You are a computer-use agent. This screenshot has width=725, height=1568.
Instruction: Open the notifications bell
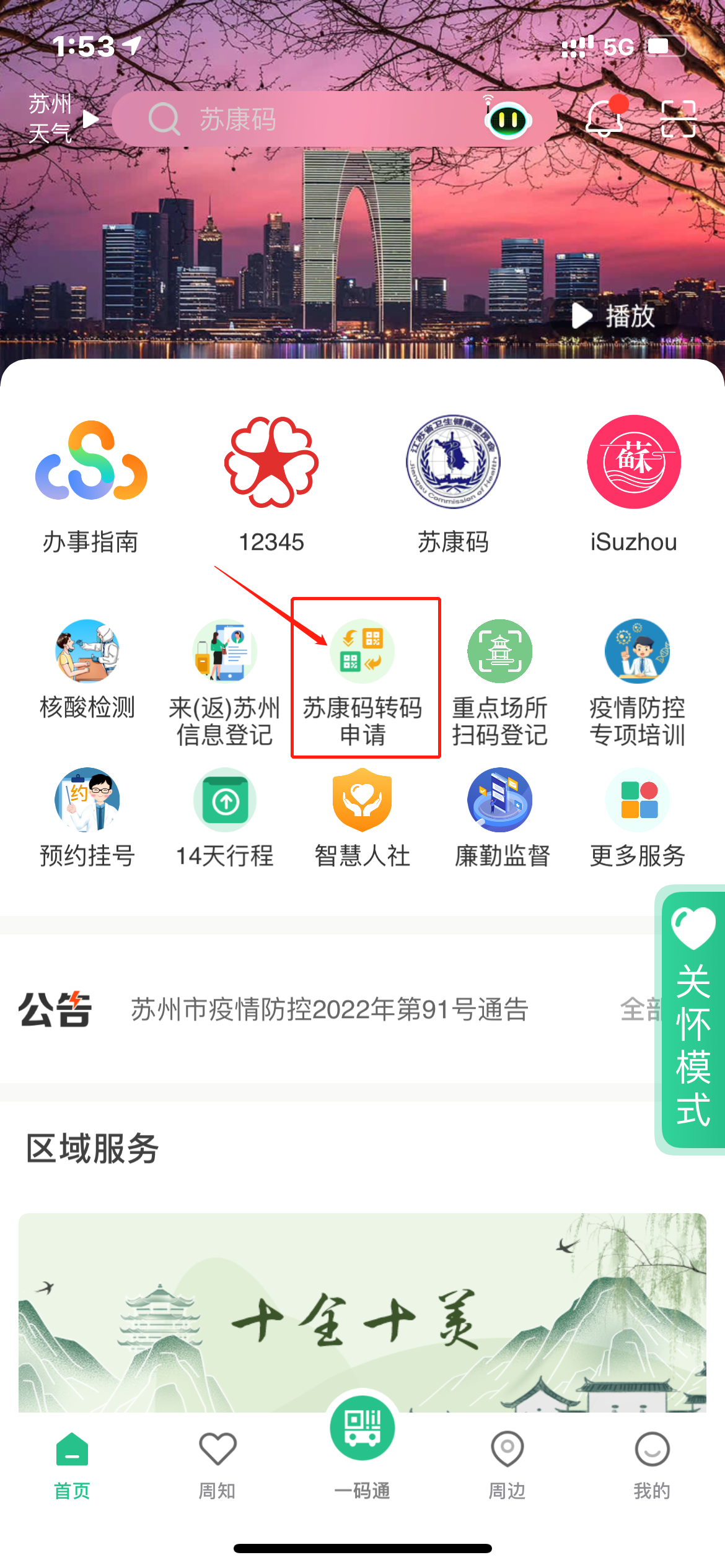coord(604,118)
